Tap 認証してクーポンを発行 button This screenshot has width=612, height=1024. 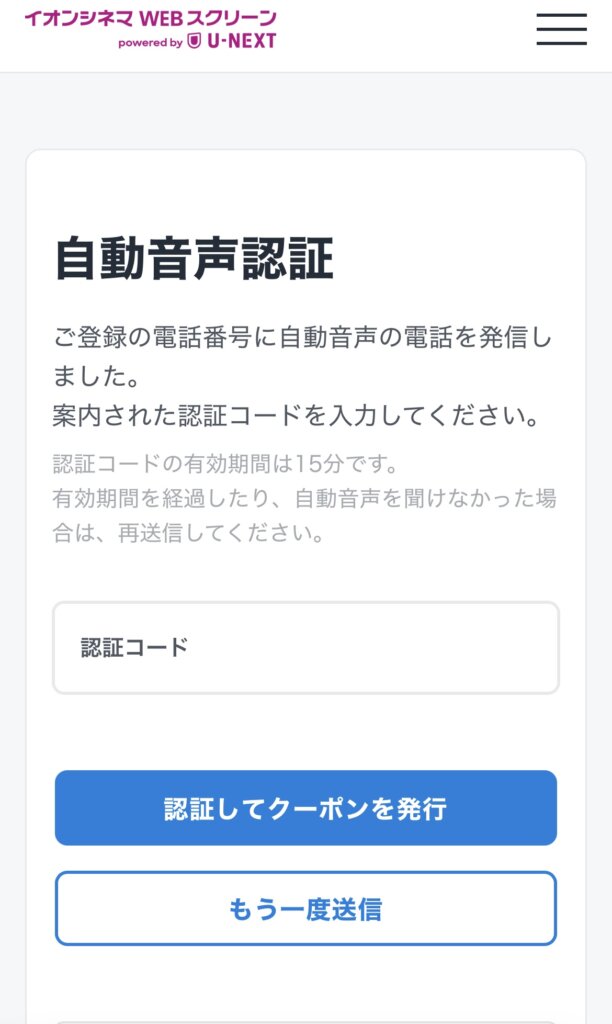pyautogui.click(x=306, y=808)
